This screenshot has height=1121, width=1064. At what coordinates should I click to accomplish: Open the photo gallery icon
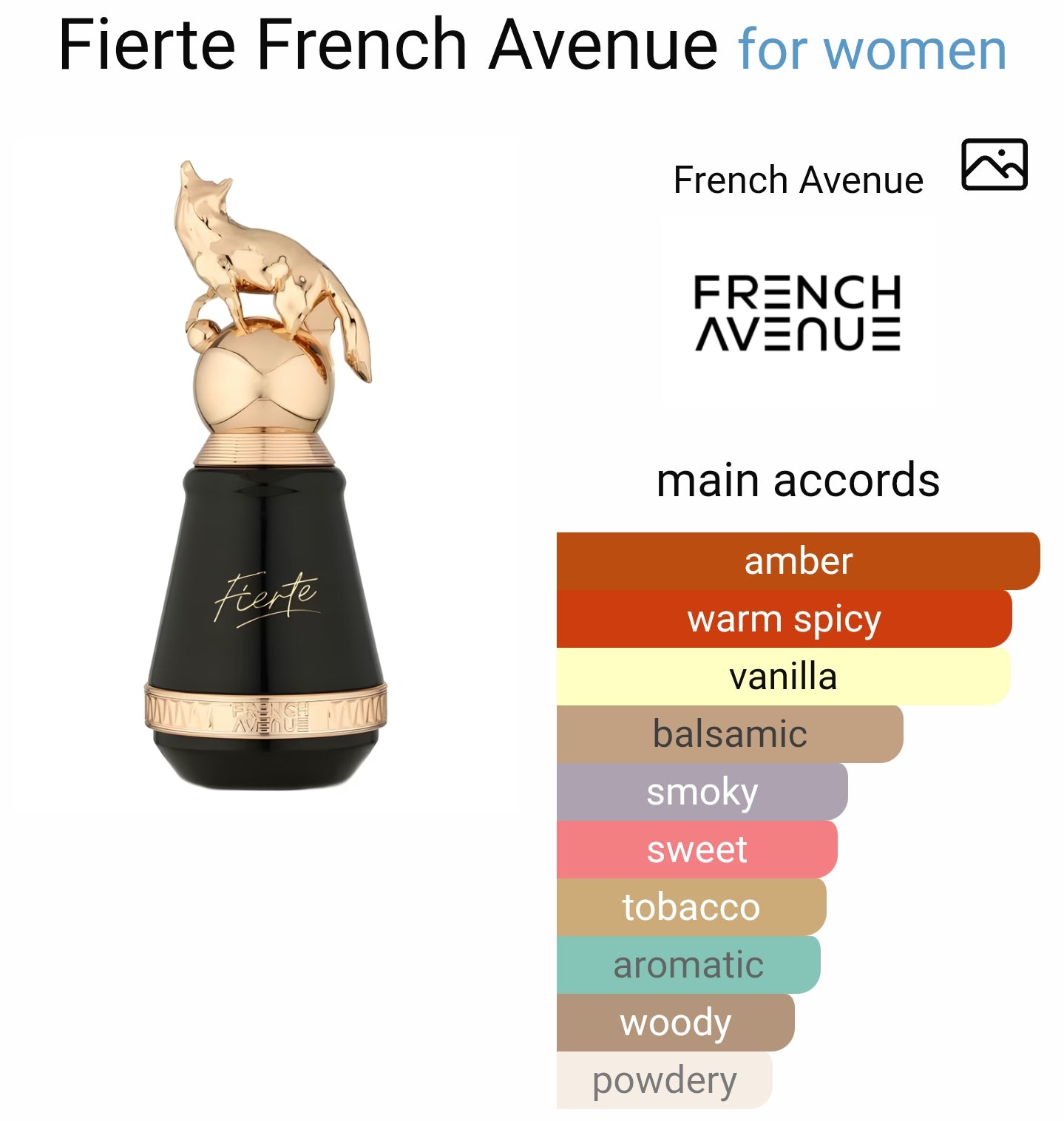pyautogui.click(x=994, y=165)
